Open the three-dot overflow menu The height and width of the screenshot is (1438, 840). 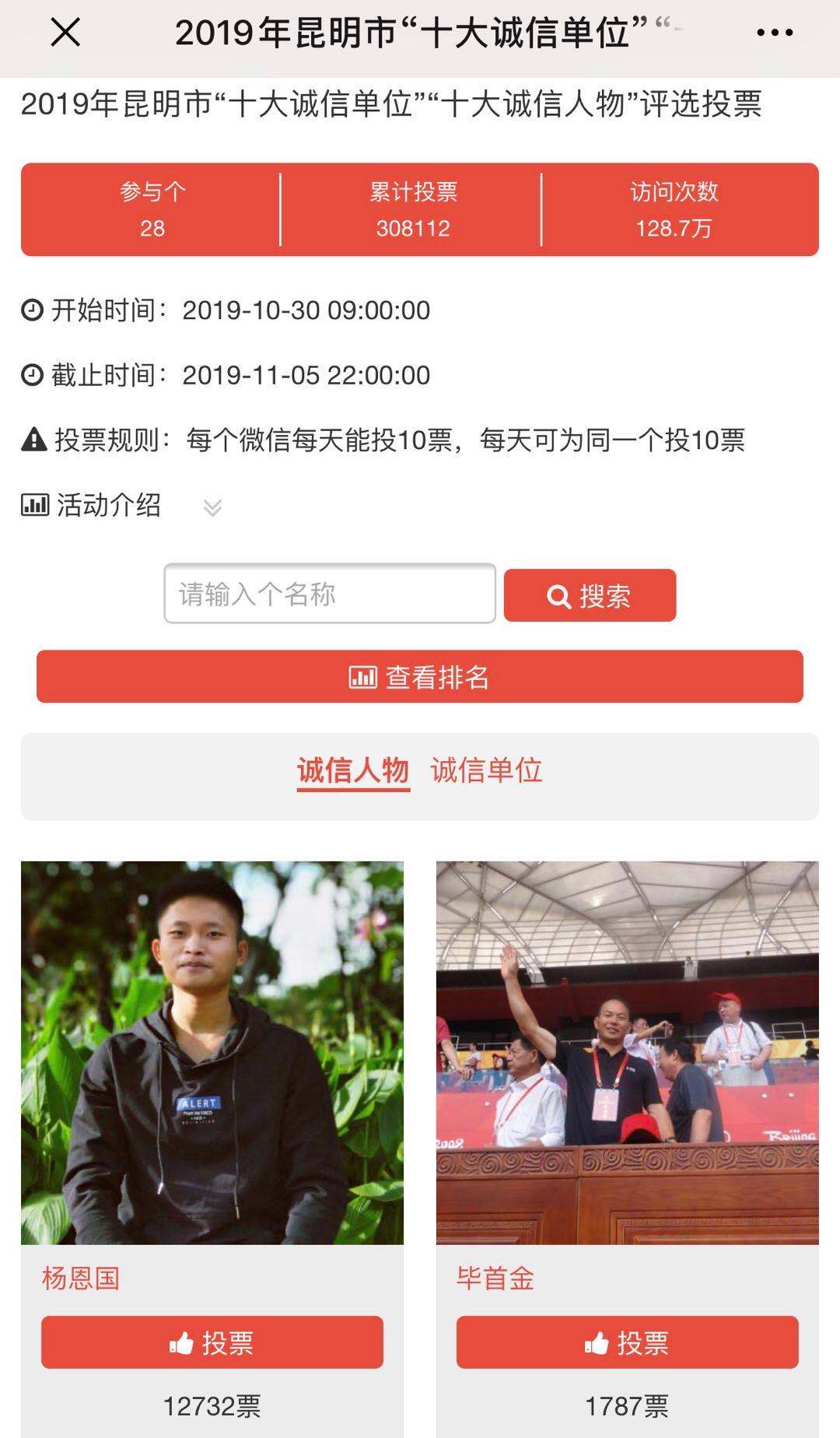point(775,33)
